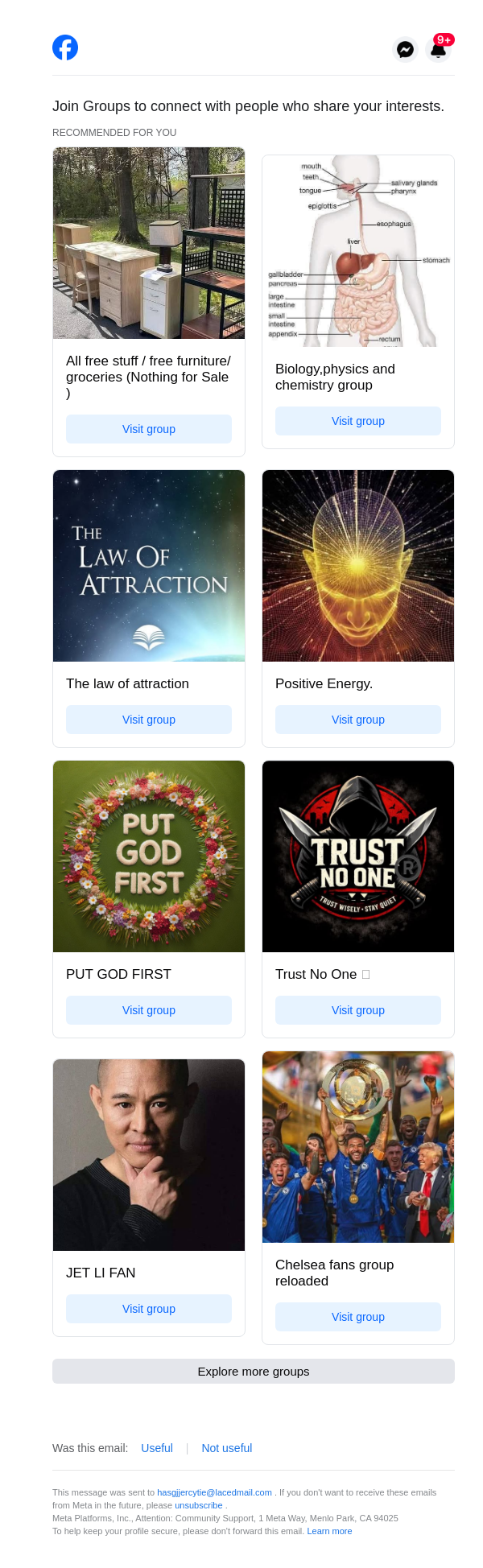Tap the unsubscribe link
The width and height of the screenshot is (483, 1568).
click(199, 1505)
